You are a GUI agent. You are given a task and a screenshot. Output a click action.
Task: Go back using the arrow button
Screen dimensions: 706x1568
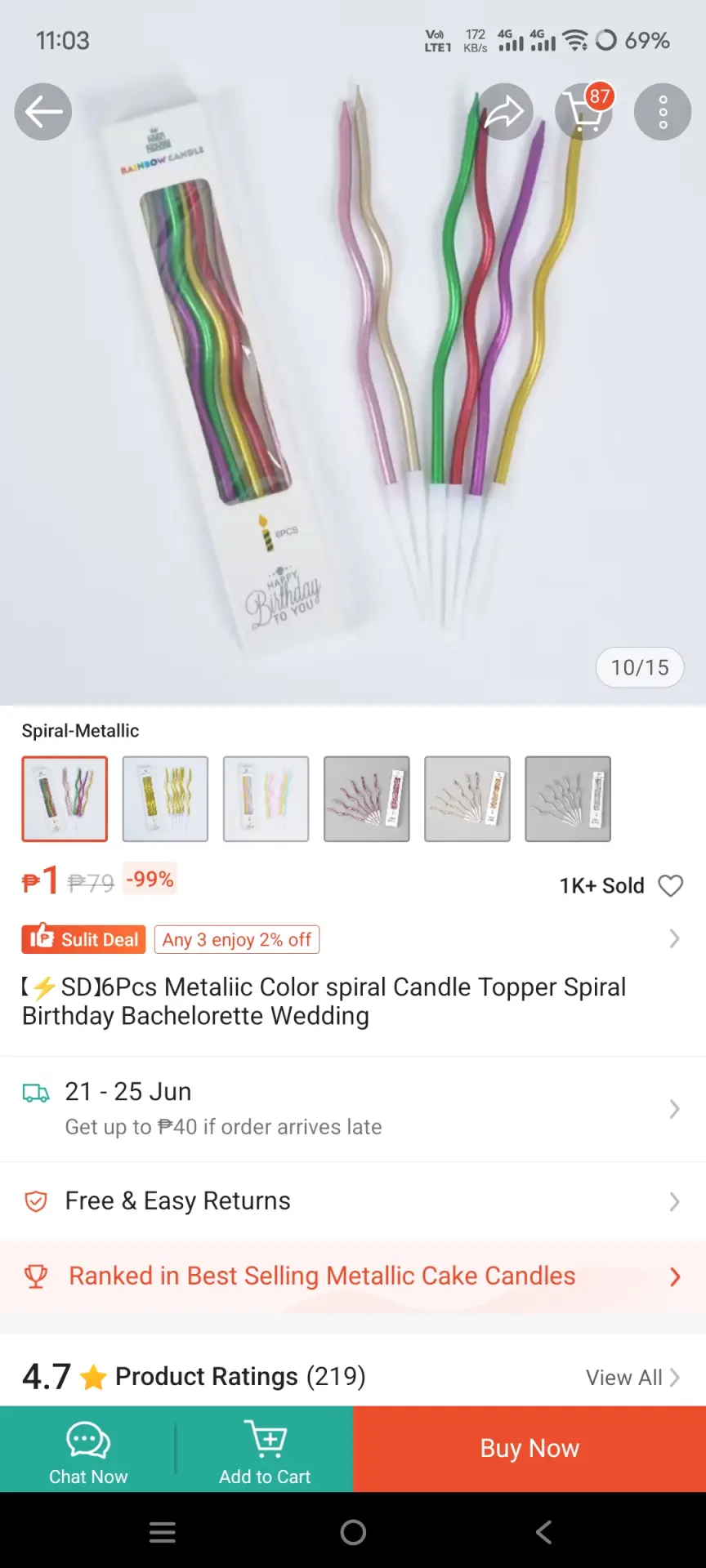43,112
